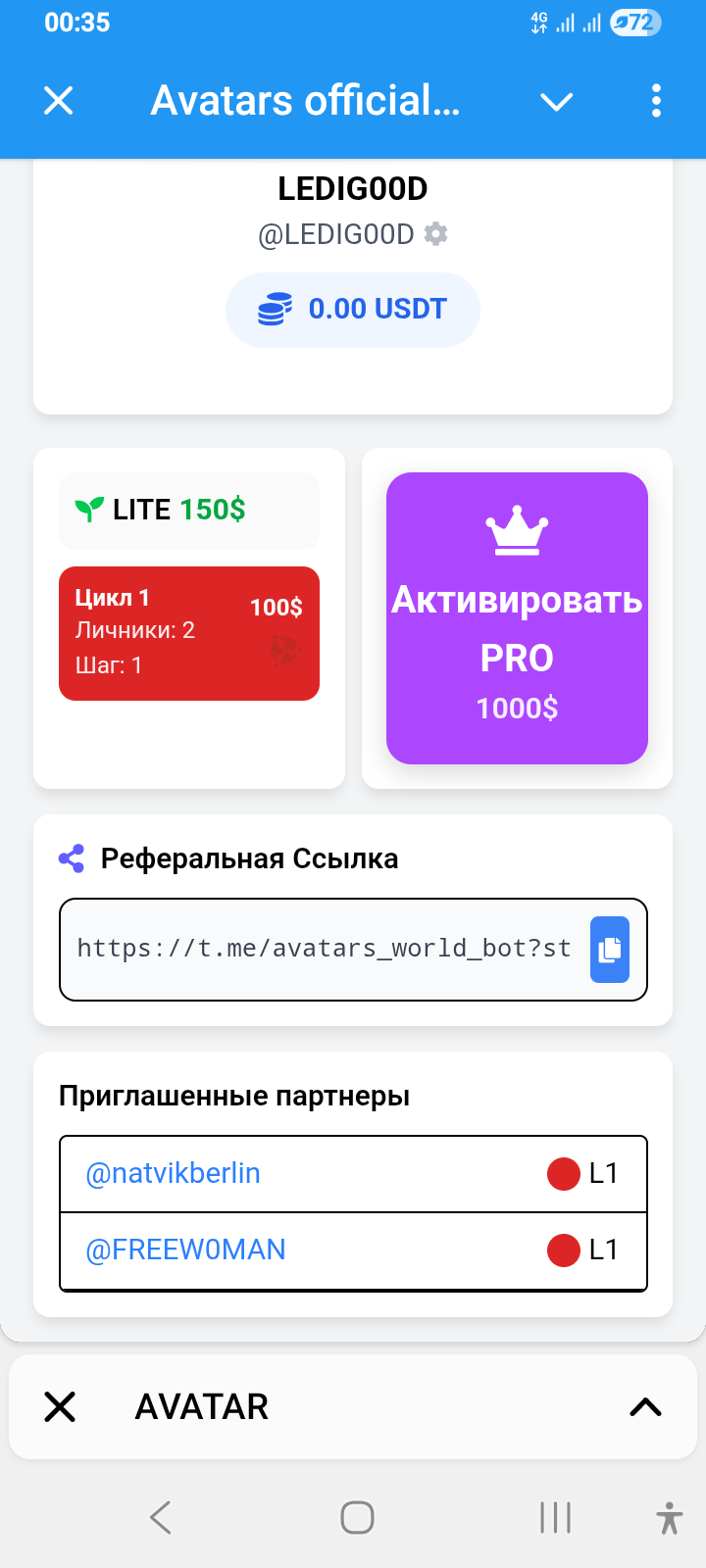The height and width of the screenshot is (1568, 706).
Task: Expand the AVATAR panel
Action: click(645, 1407)
